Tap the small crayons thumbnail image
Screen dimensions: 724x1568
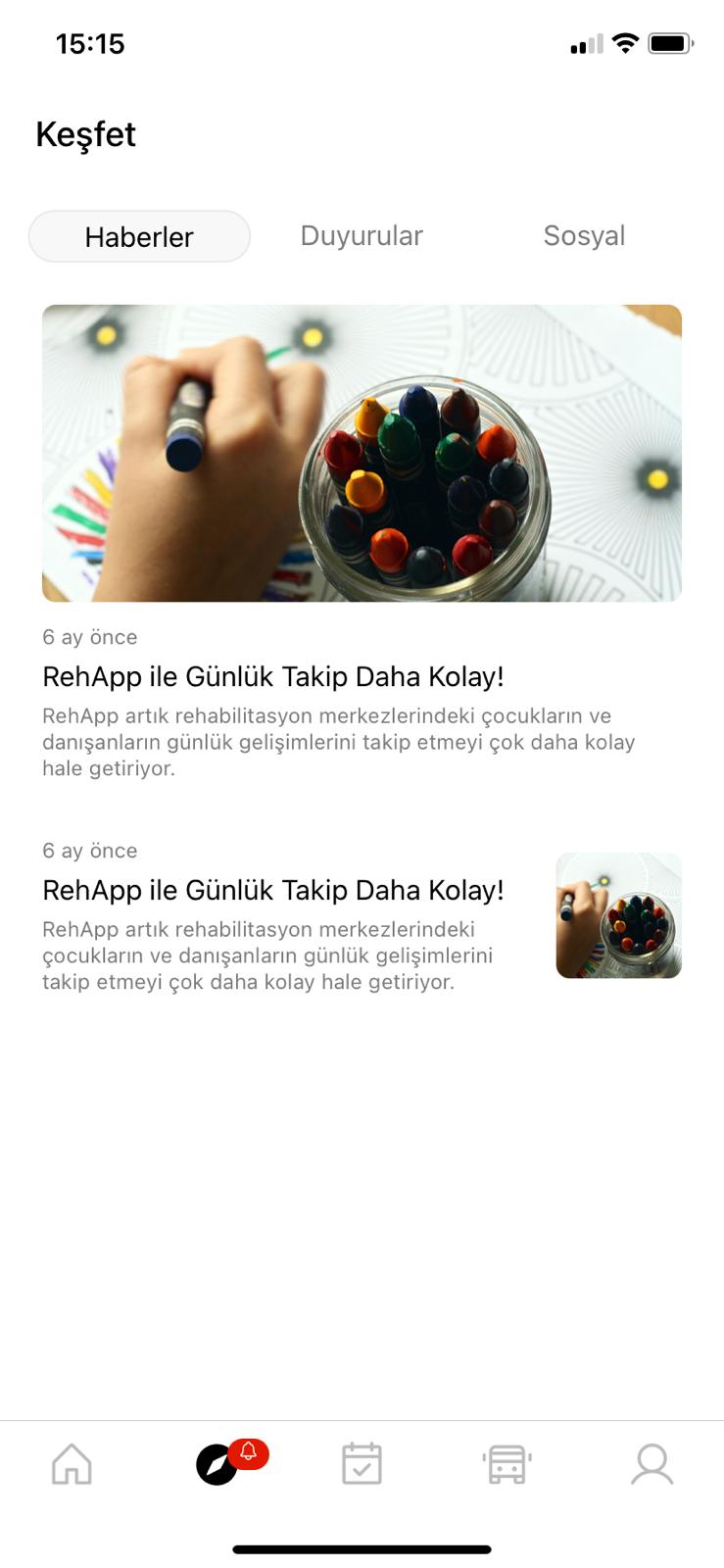(x=618, y=914)
